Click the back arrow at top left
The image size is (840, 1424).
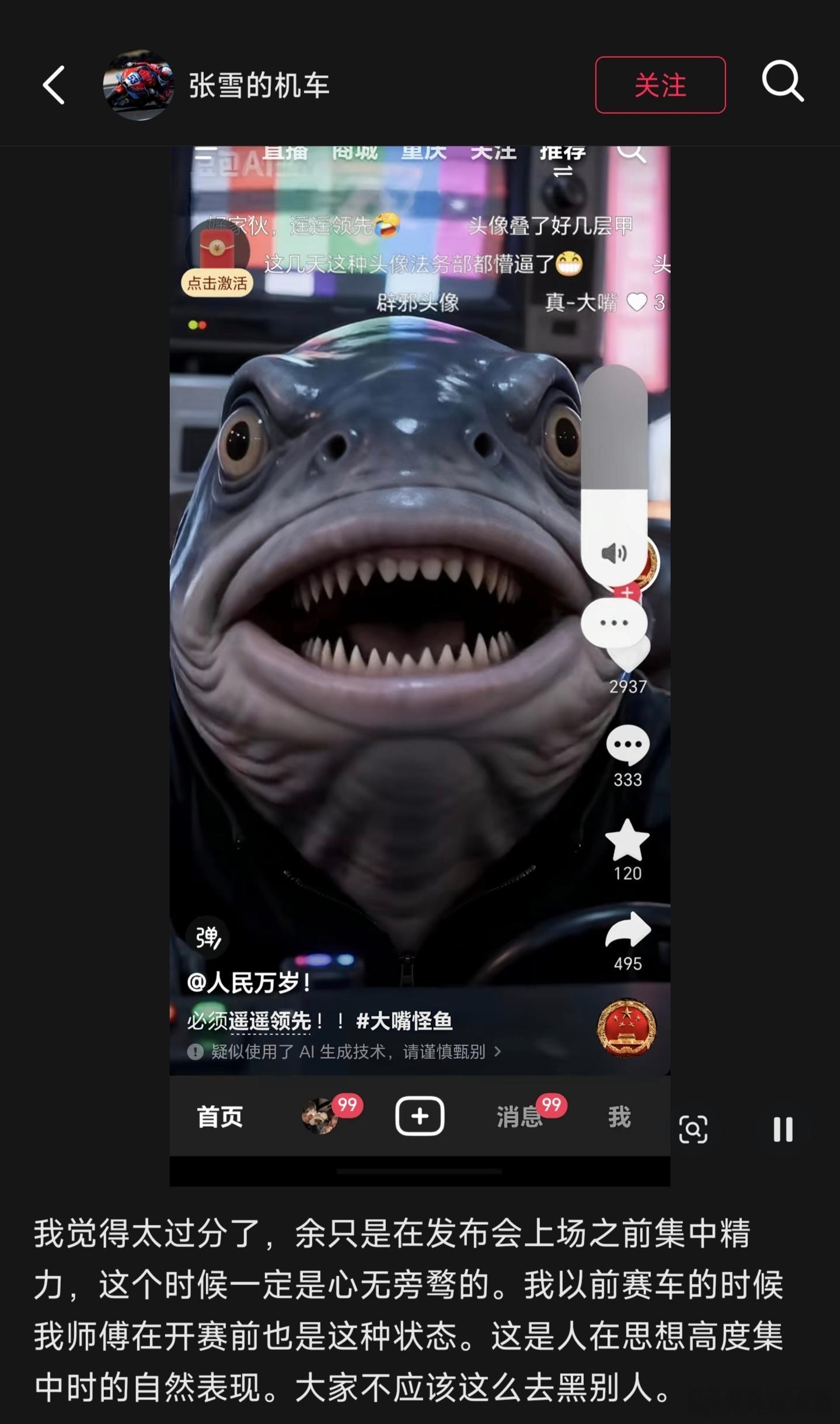53,85
